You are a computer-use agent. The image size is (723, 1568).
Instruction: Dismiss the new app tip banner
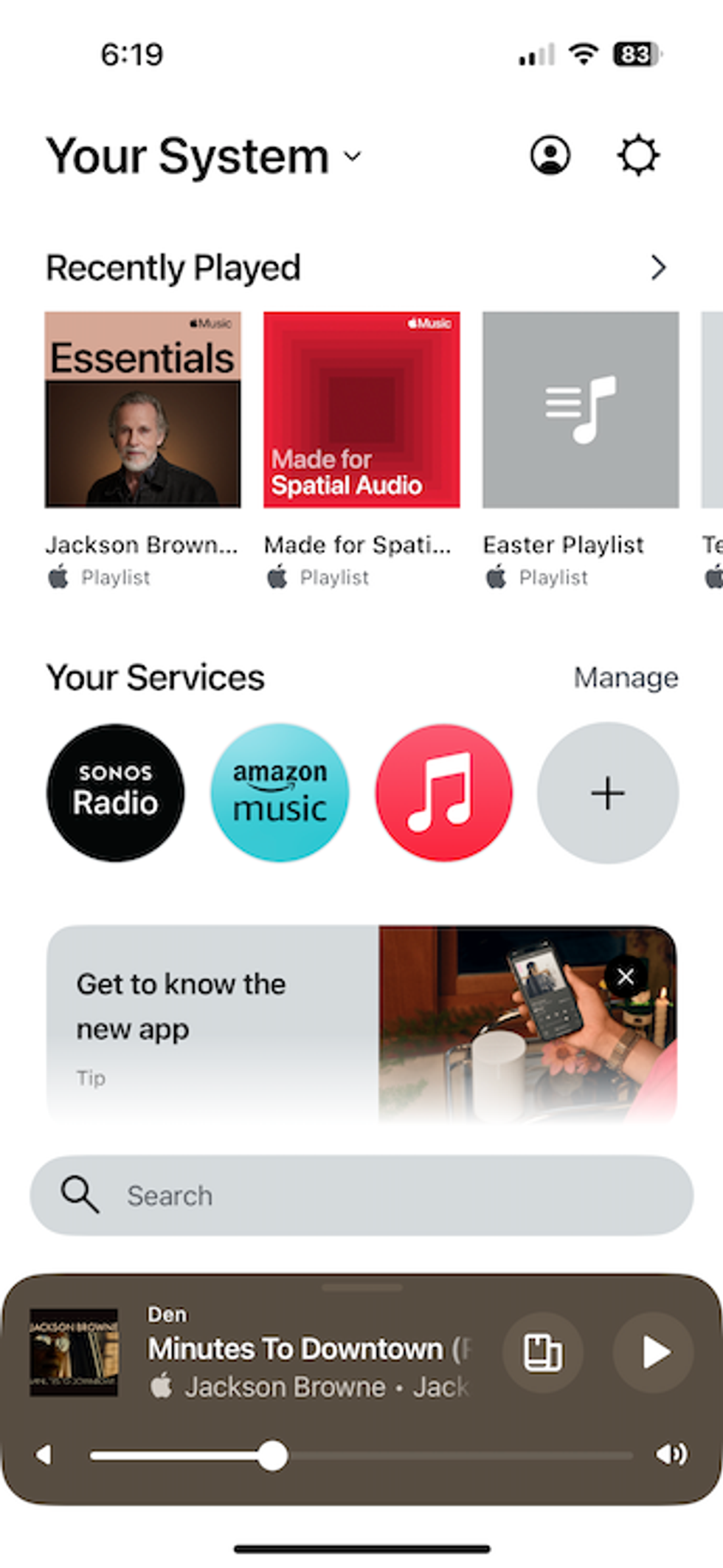click(x=626, y=976)
